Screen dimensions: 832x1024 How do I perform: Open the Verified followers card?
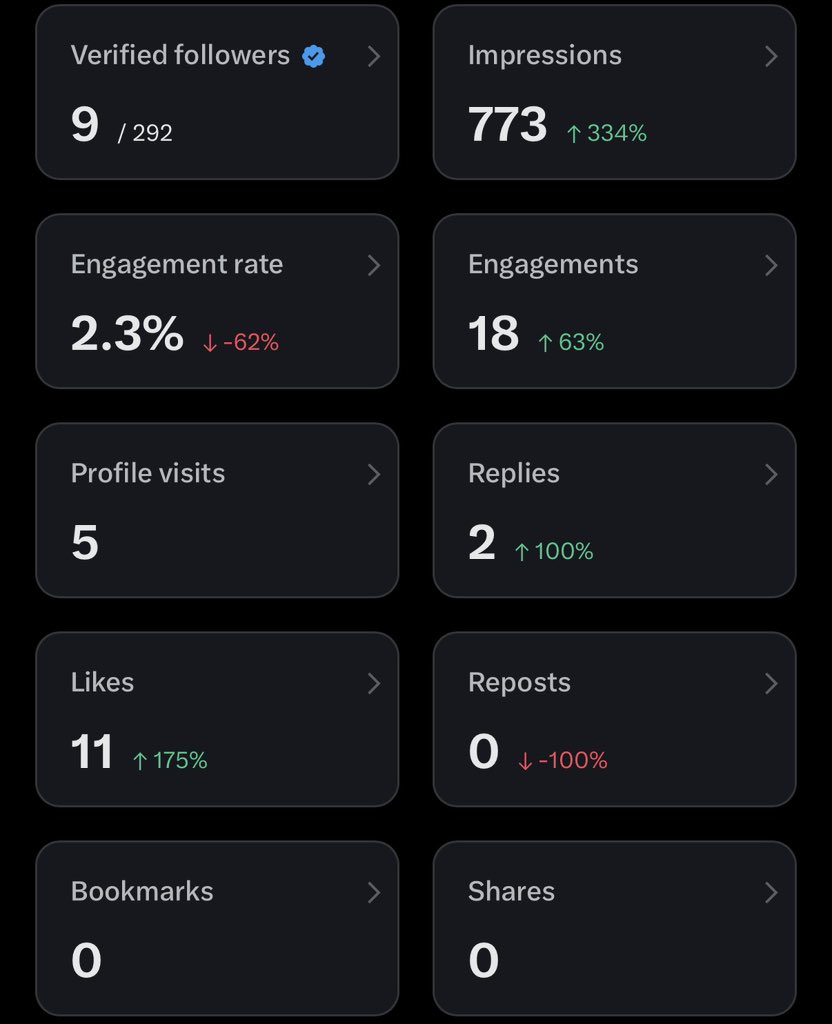click(217, 92)
